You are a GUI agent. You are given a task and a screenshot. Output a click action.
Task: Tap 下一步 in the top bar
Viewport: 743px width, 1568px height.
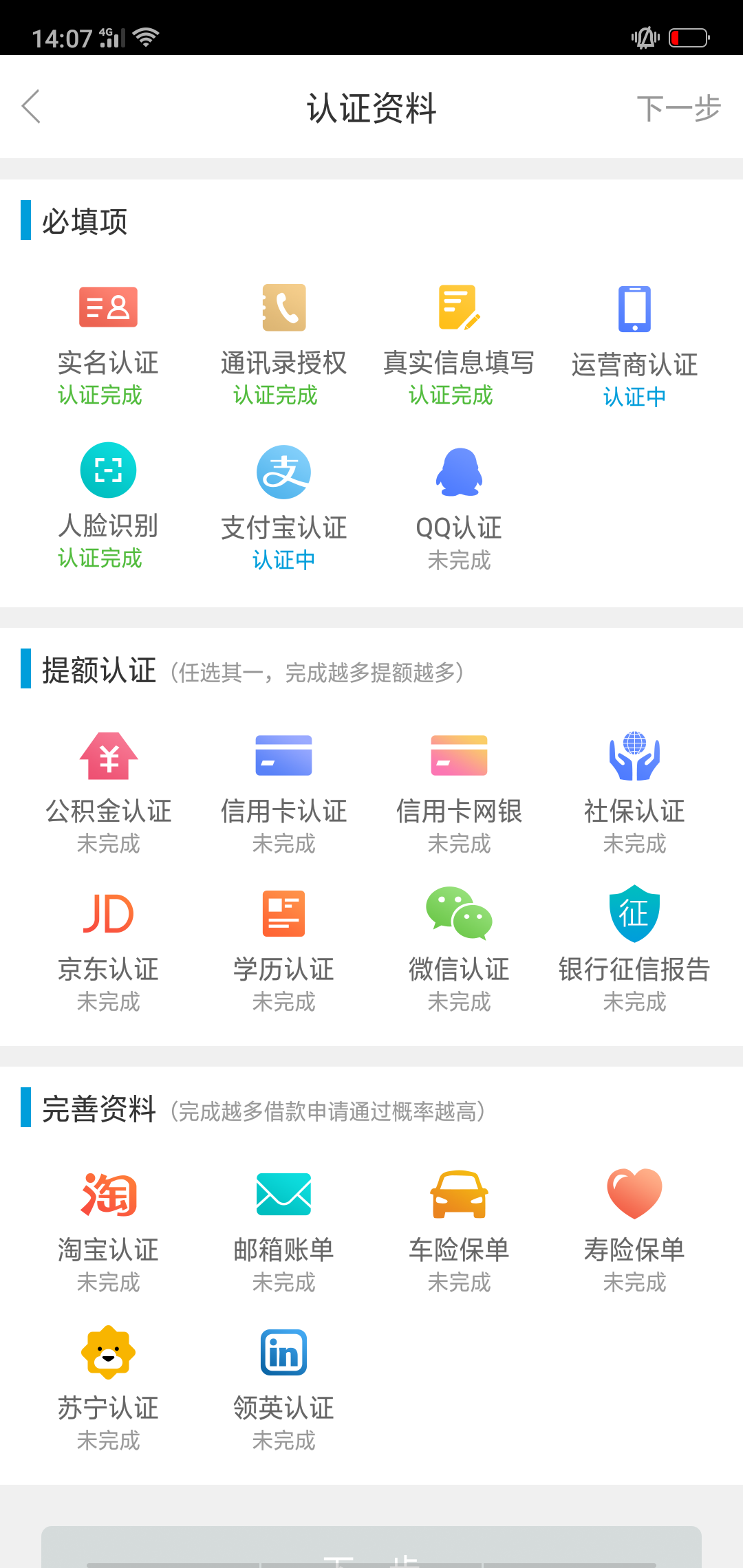pyautogui.click(x=678, y=108)
